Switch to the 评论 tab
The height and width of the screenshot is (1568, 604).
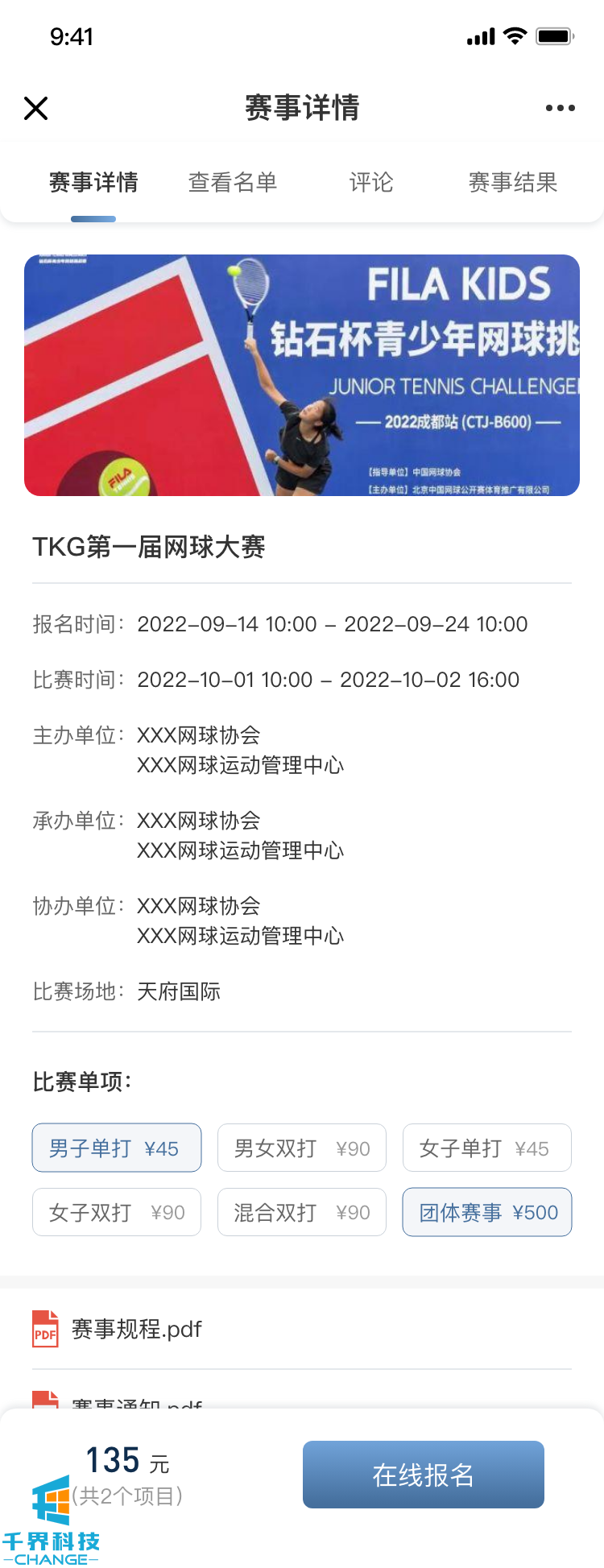[371, 183]
